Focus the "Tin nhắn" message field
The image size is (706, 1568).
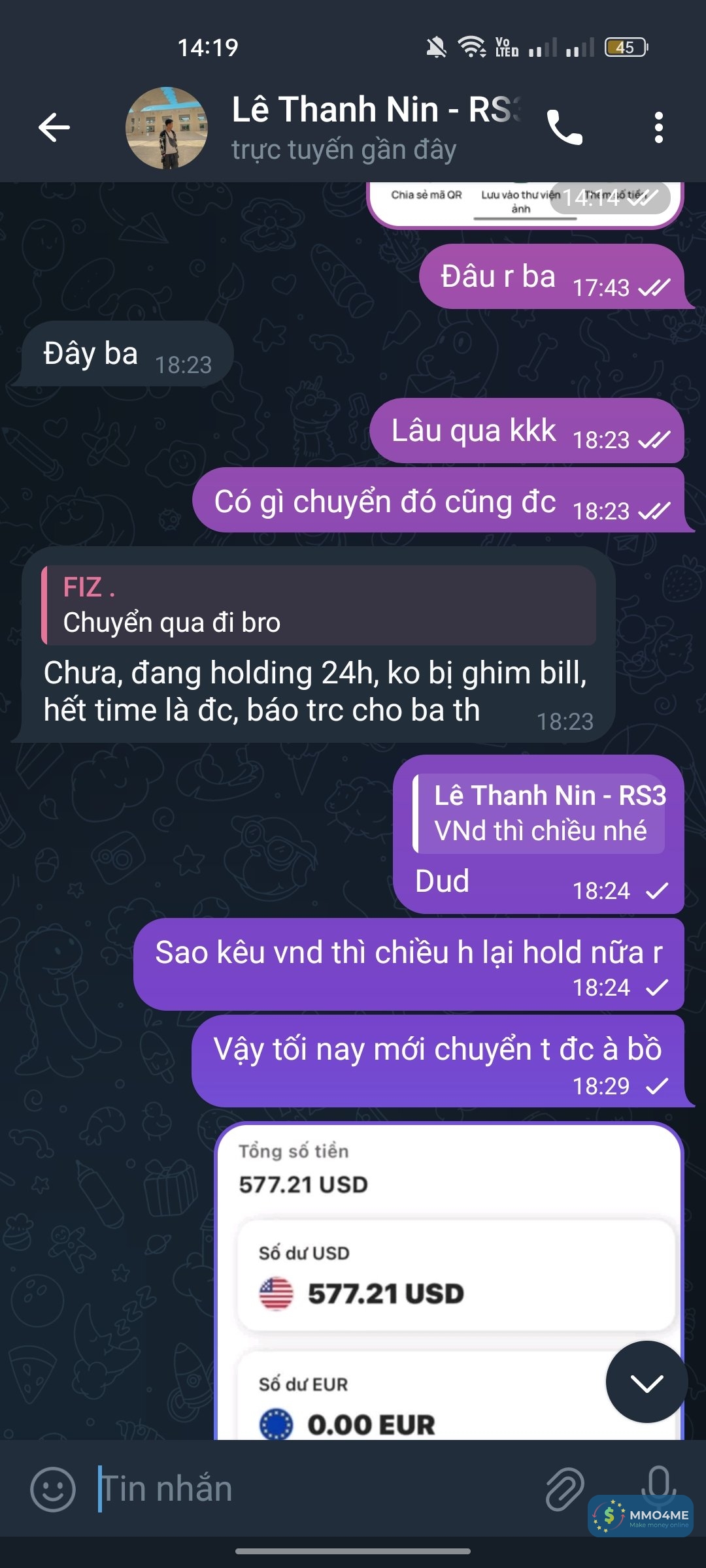pyautogui.click(x=314, y=1490)
